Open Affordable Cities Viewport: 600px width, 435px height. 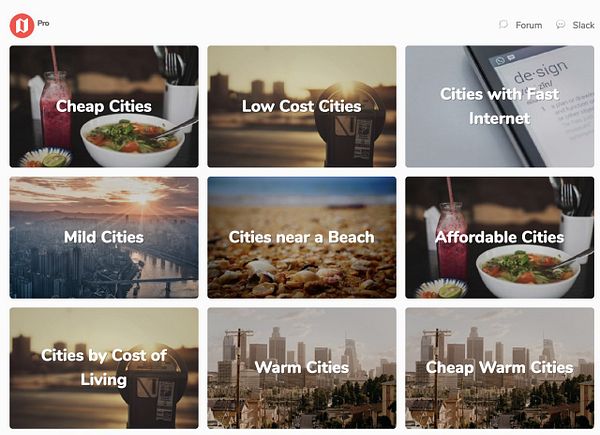point(499,238)
